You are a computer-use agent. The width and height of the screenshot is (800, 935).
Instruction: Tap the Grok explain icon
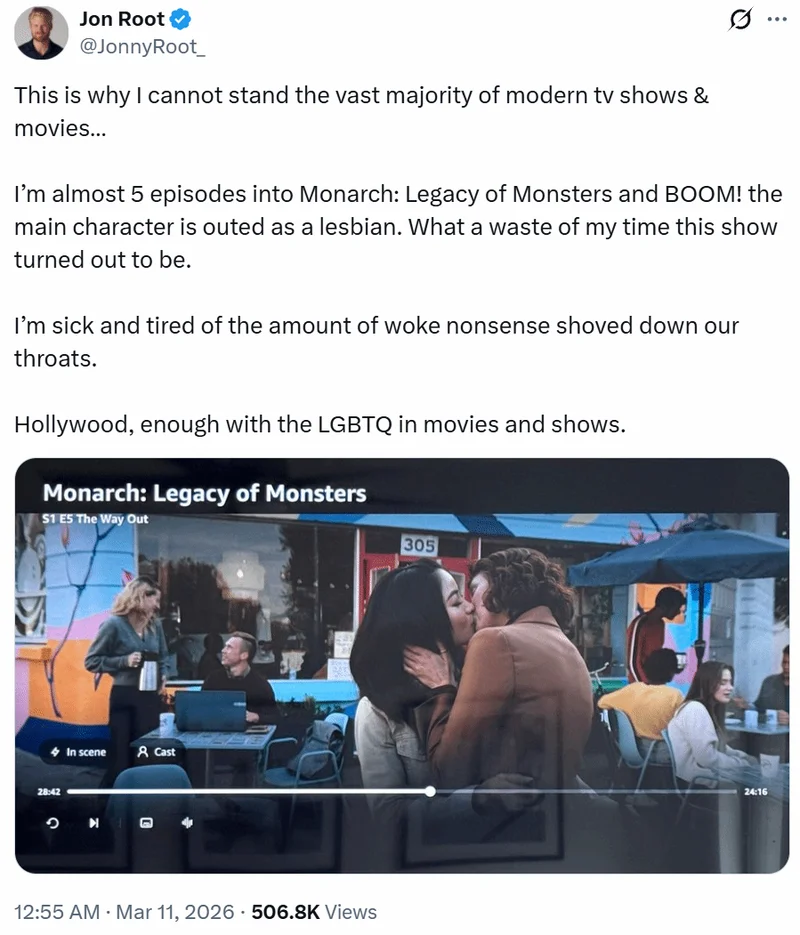[x=741, y=19]
